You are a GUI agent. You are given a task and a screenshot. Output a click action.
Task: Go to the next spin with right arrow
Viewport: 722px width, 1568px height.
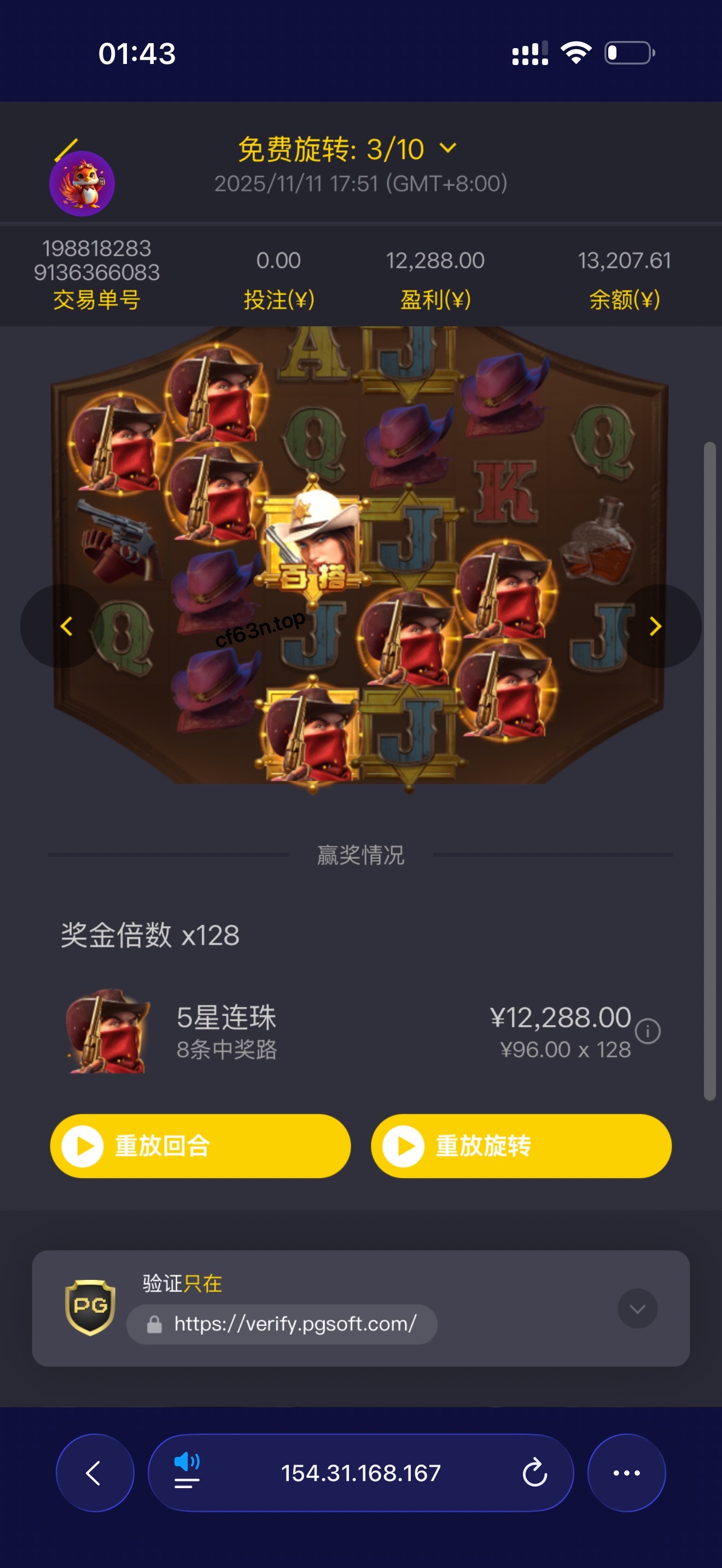tap(656, 627)
